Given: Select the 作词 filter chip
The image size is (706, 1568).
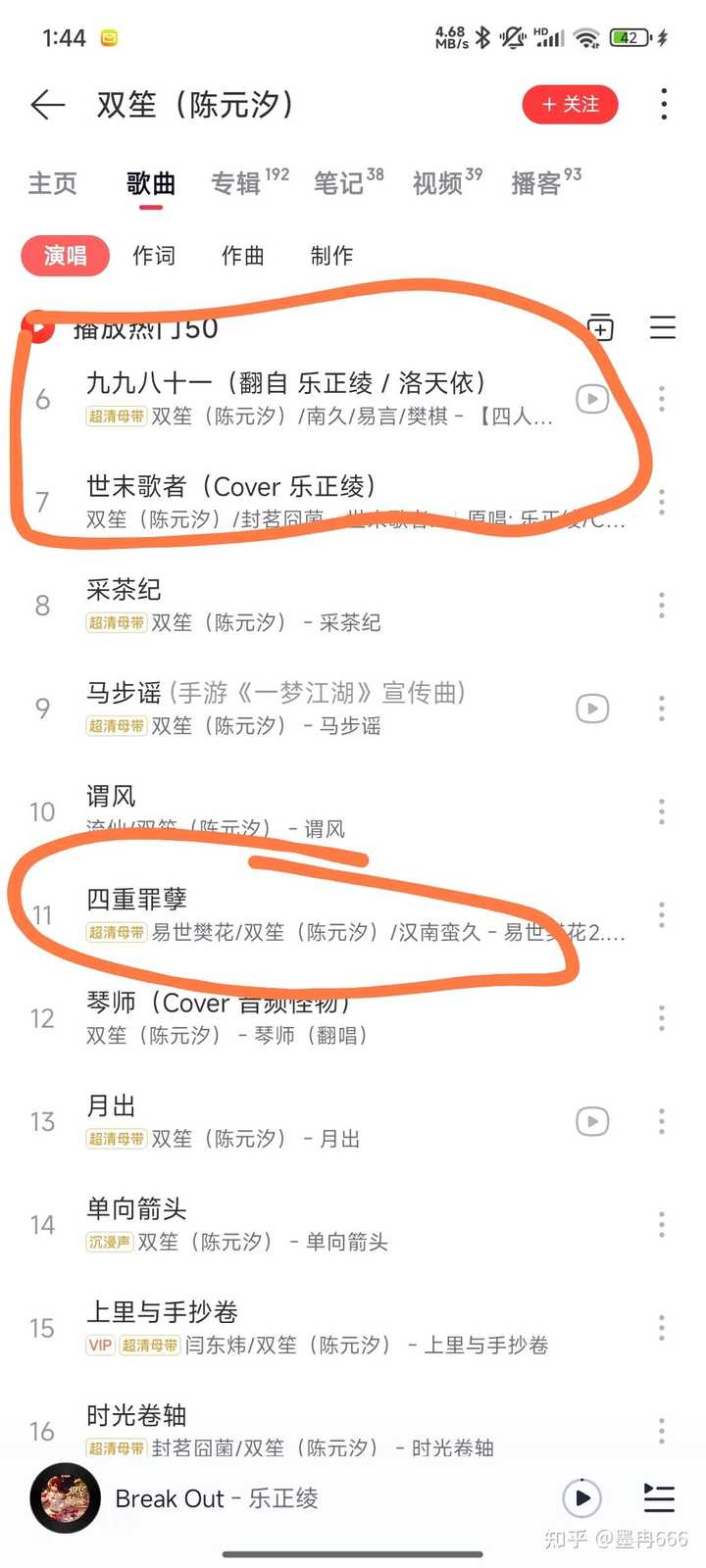Looking at the screenshot, I should coord(154,256).
